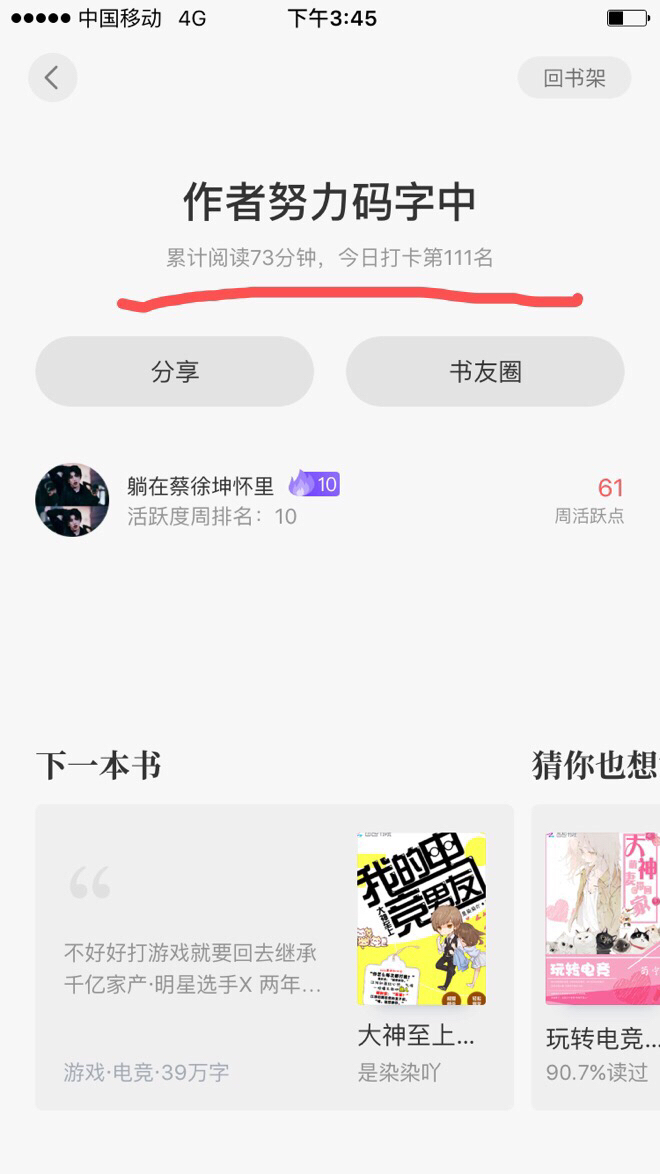Share via the 分享 button
The image size is (660, 1174).
coord(175,371)
